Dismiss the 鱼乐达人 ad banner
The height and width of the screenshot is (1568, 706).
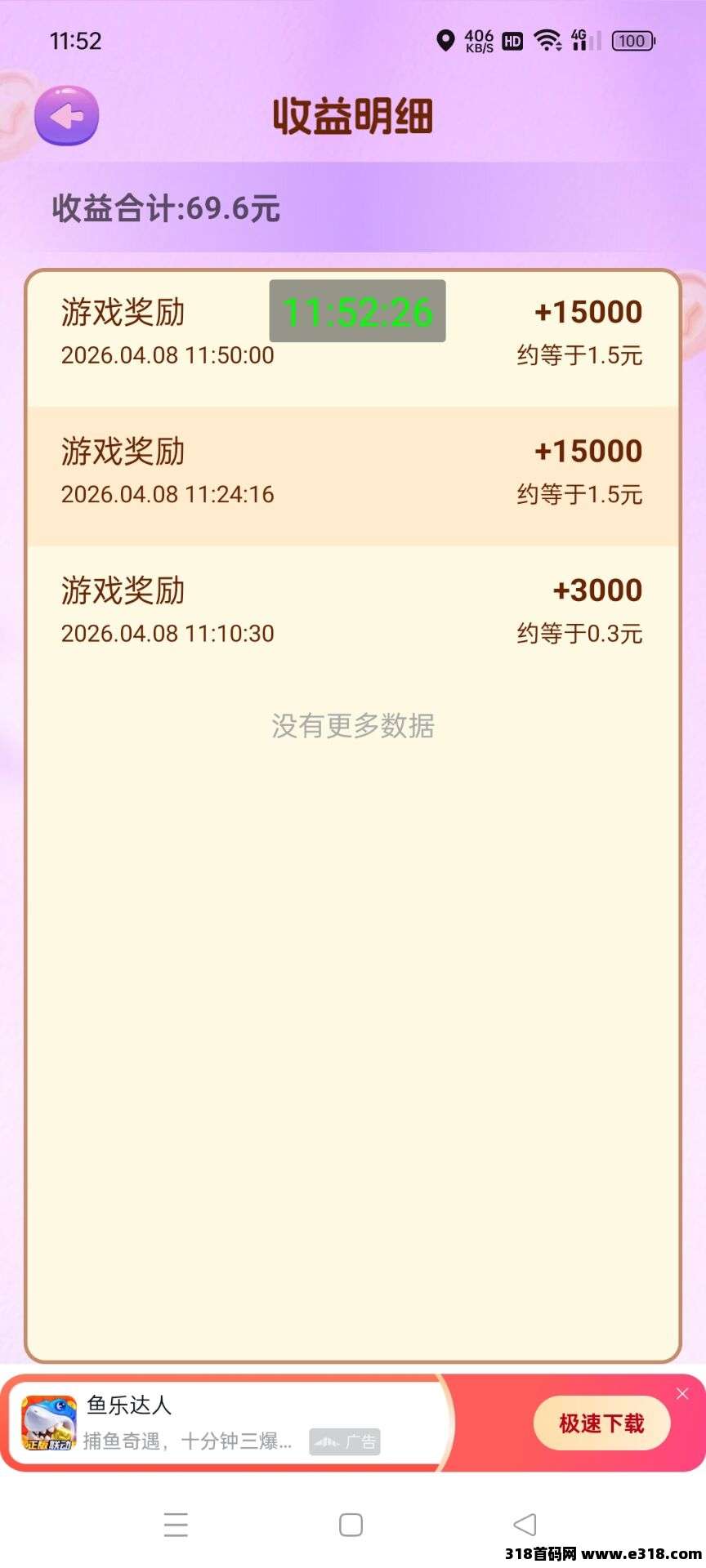click(x=682, y=1394)
